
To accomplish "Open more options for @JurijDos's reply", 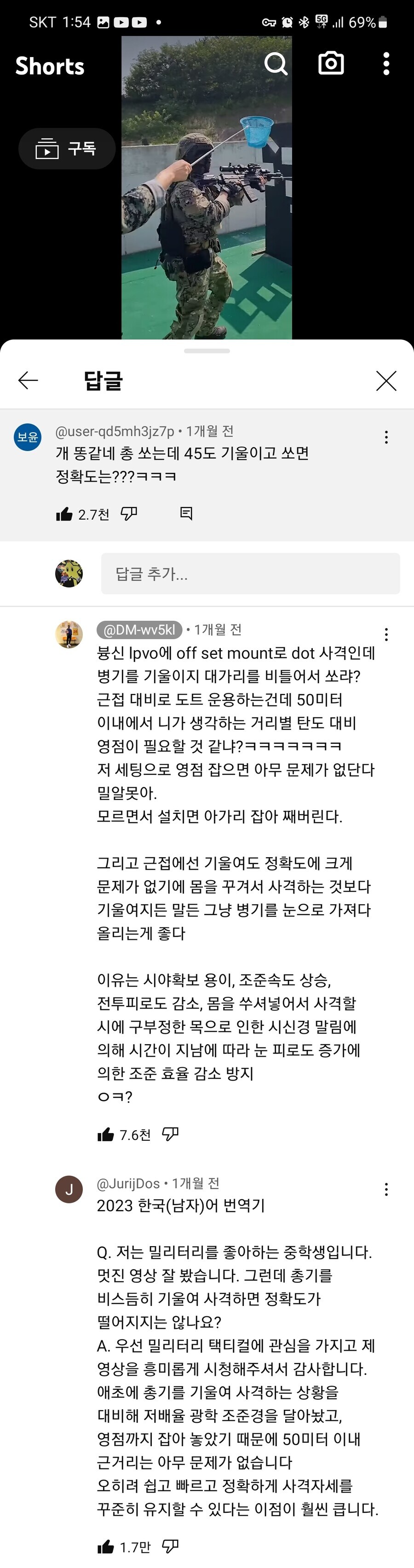I will 386,1189.
